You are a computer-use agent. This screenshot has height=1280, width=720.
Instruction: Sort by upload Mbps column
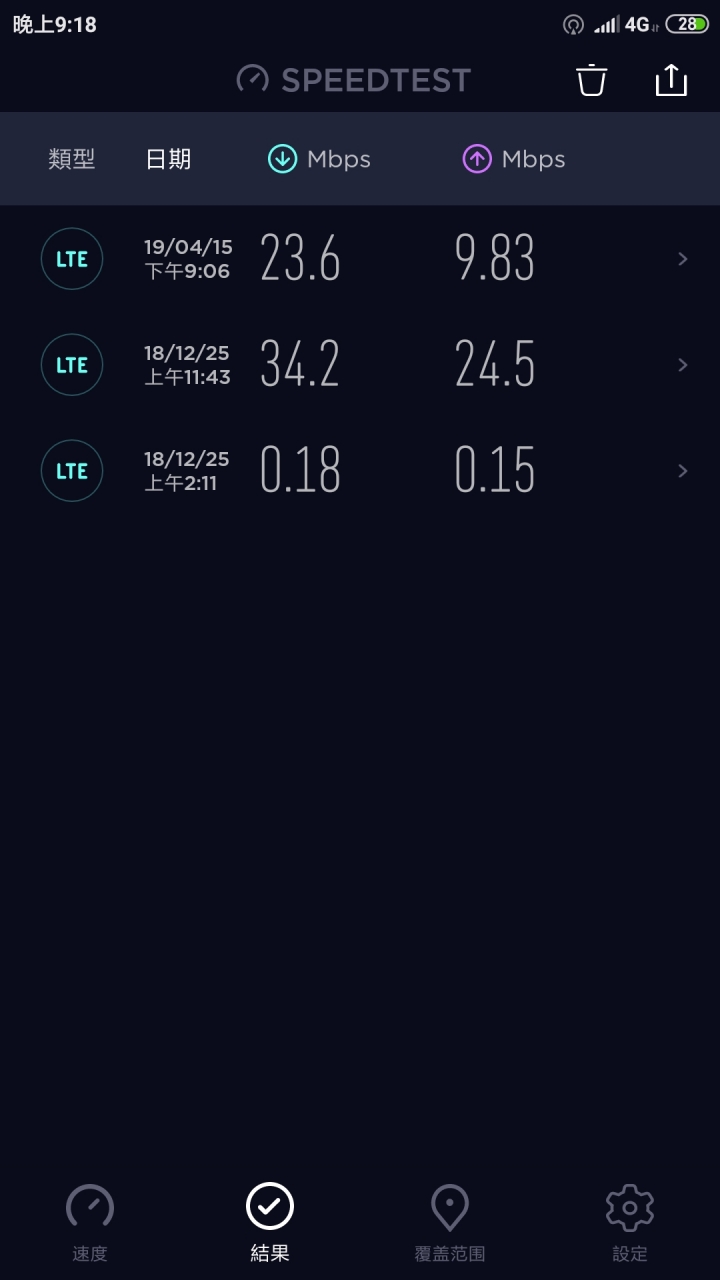(513, 159)
